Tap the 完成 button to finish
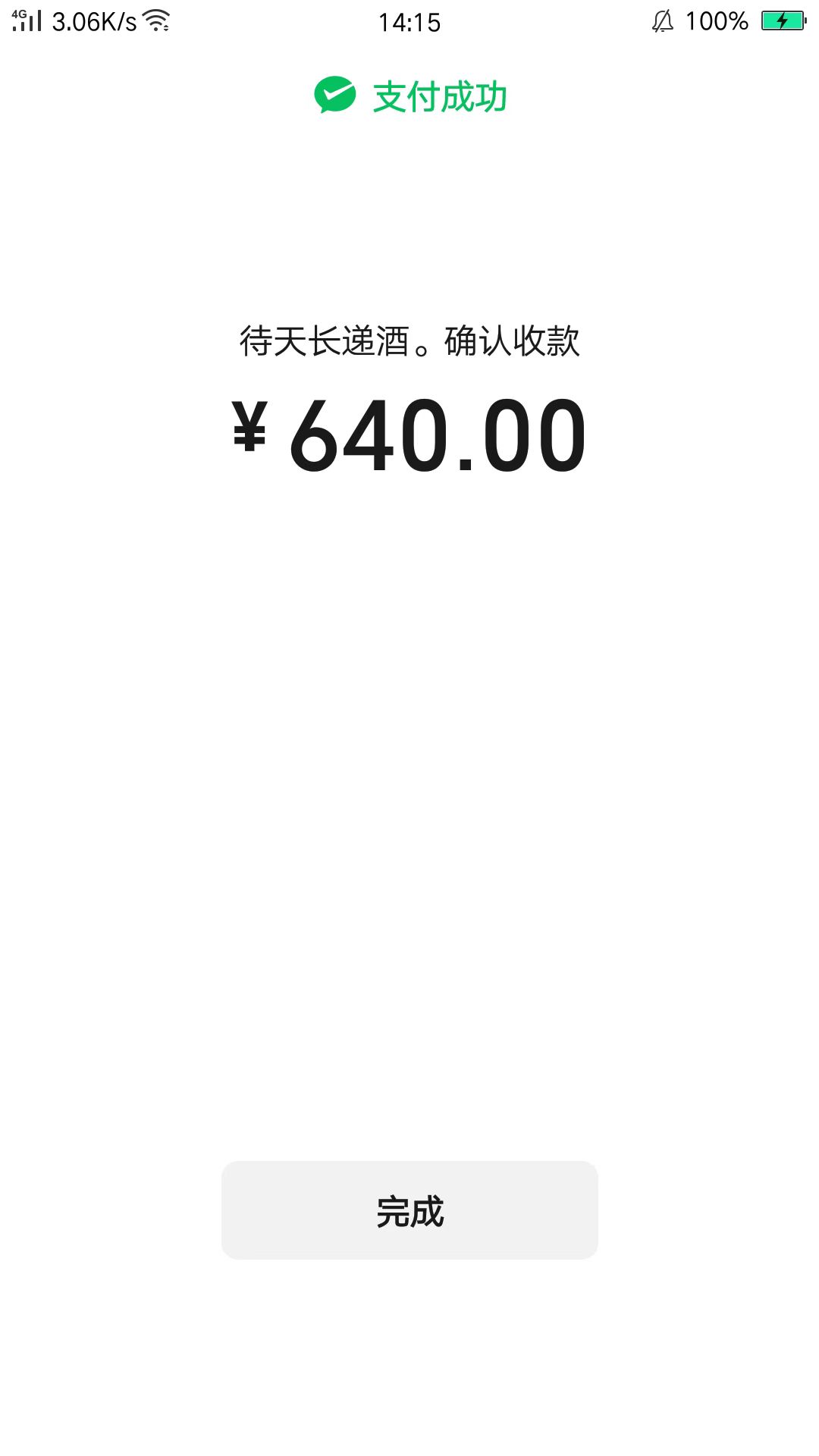The image size is (819, 1456). 409,1210
